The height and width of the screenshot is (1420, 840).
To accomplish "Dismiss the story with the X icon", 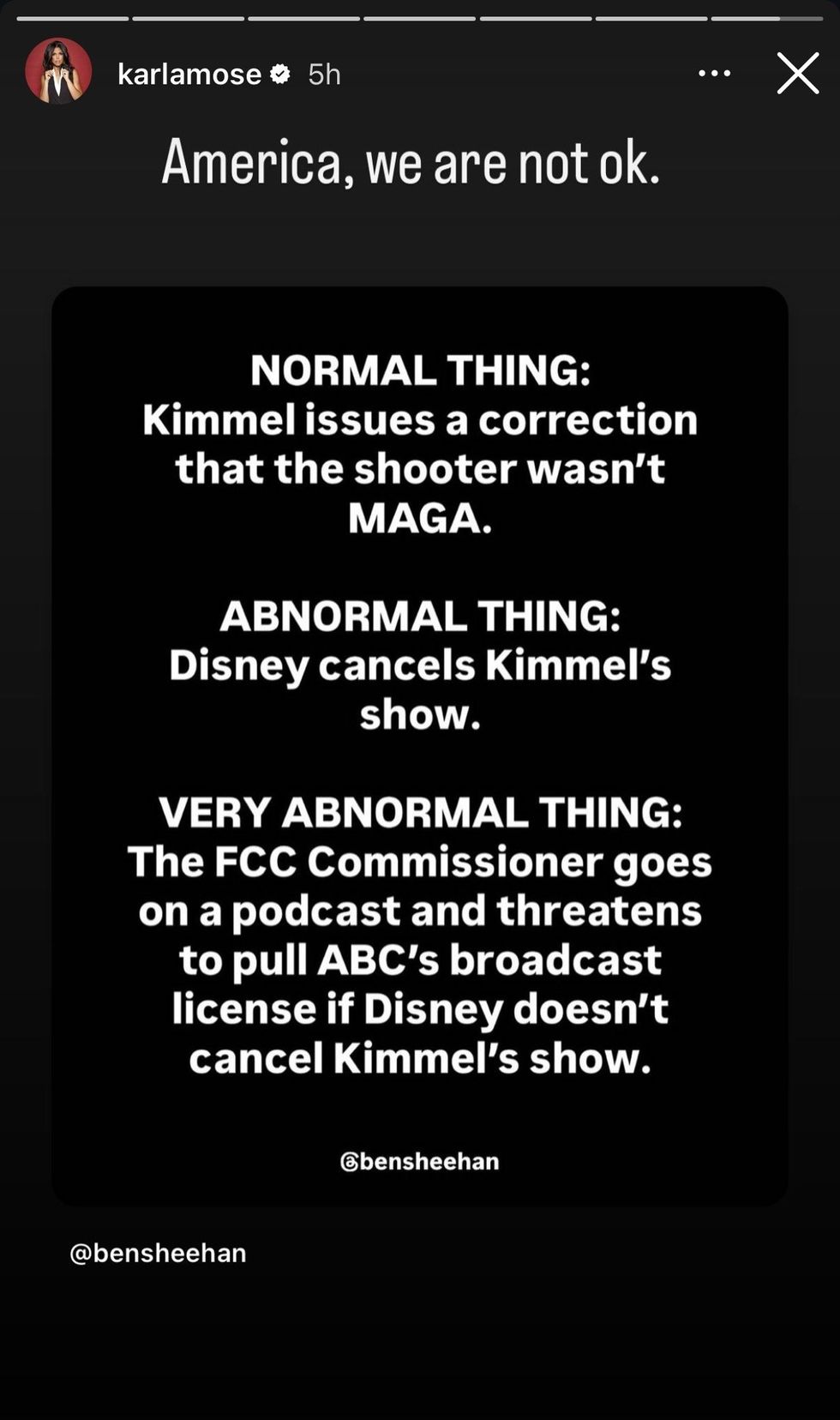I will 797,74.
